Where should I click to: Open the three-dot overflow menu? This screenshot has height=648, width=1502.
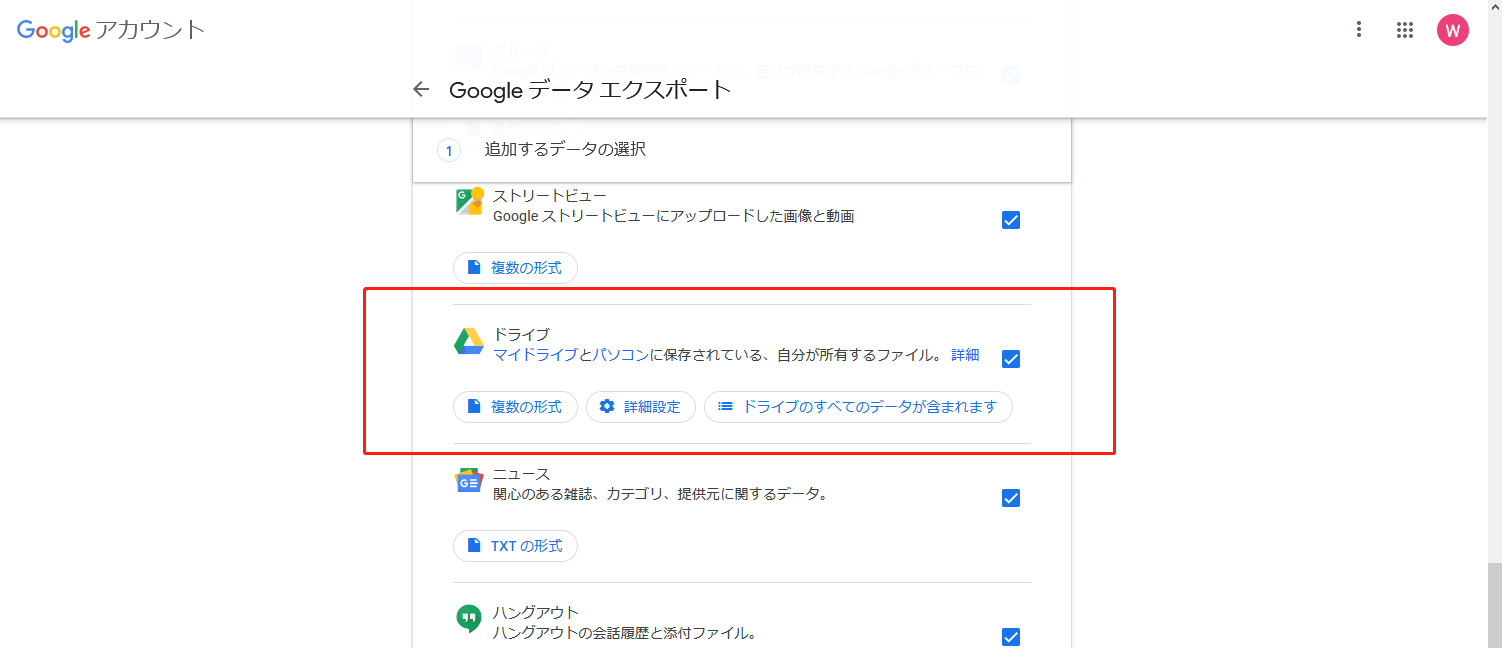(x=1358, y=30)
